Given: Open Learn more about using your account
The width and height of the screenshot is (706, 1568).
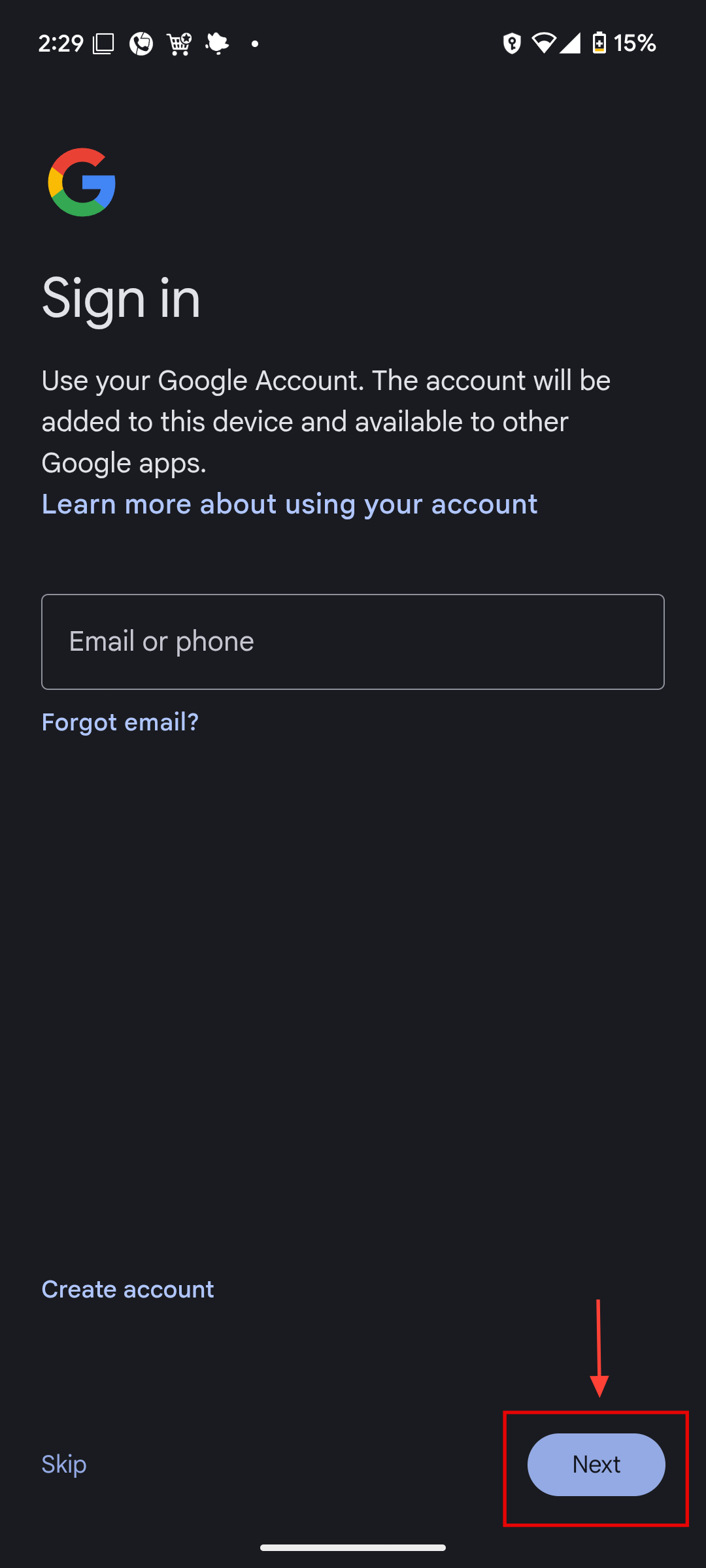Looking at the screenshot, I should point(290,504).
